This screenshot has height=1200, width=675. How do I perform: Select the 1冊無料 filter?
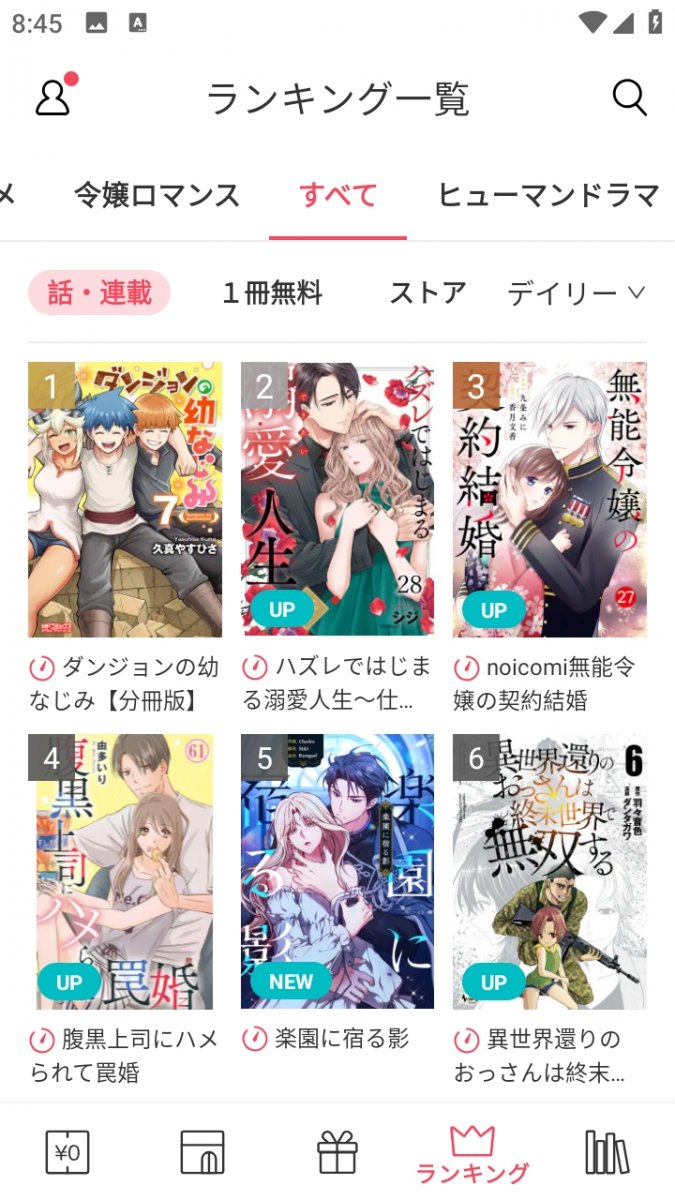coord(272,293)
